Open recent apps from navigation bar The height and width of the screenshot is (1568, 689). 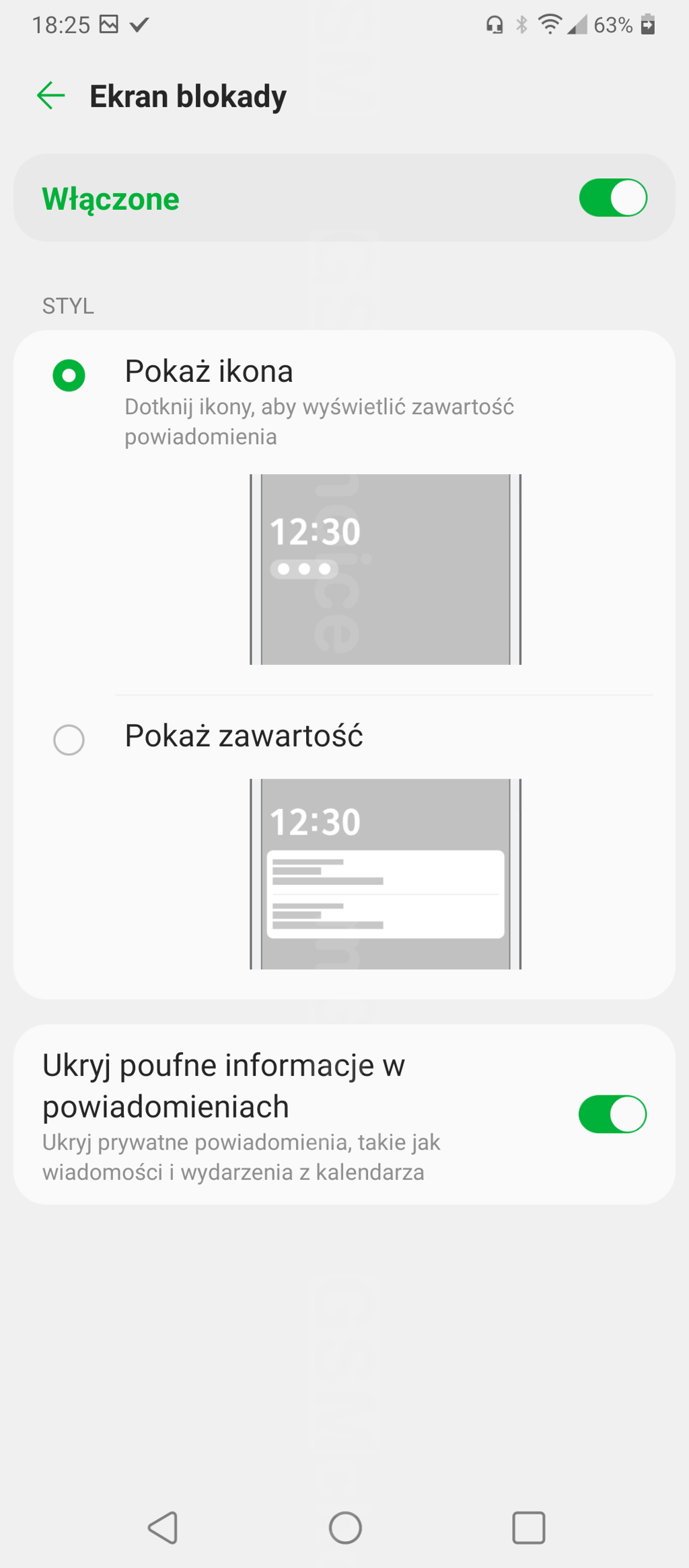528,1528
